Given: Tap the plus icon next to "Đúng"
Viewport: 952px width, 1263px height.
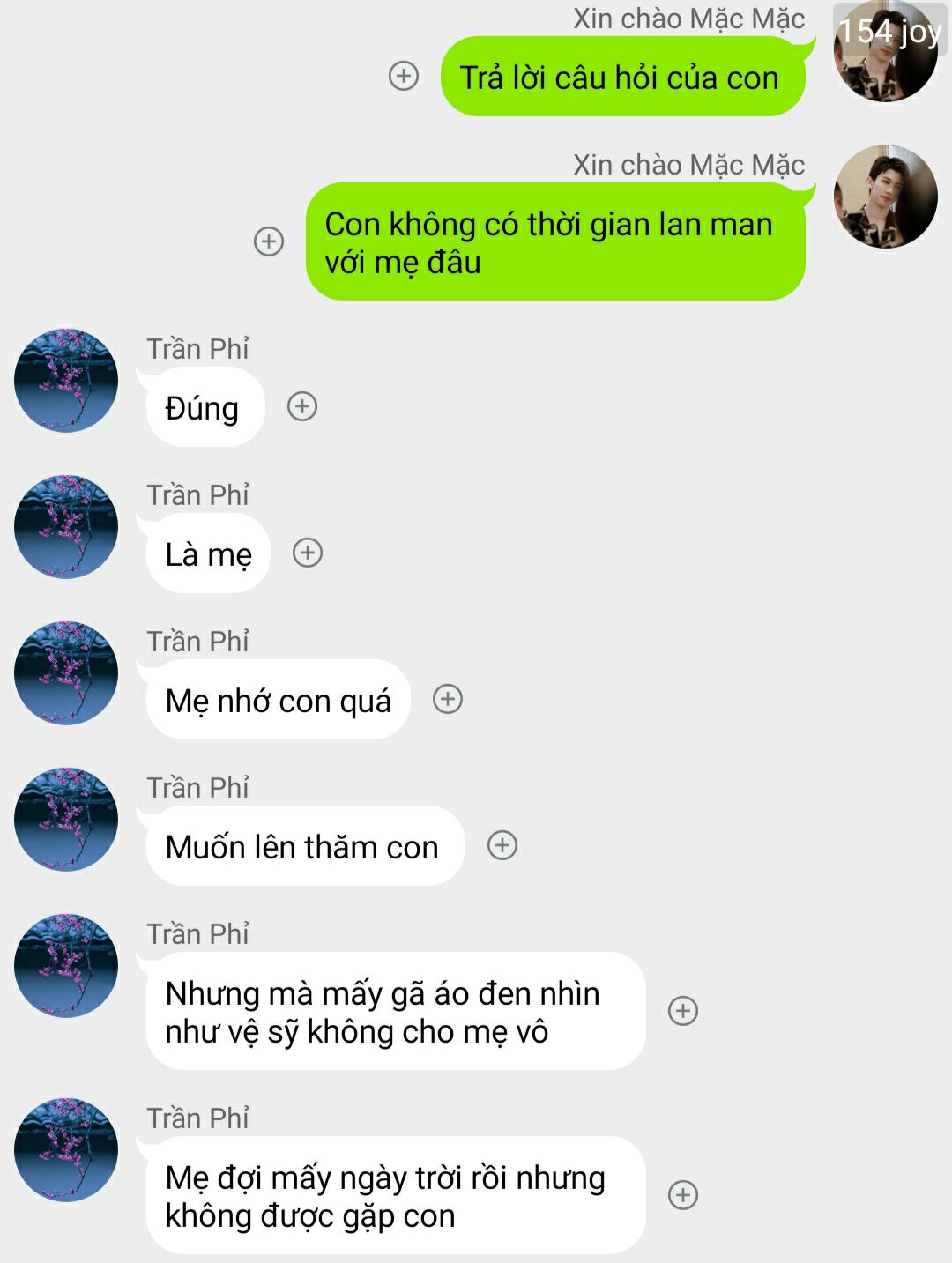Looking at the screenshot, I should point(302,406).
